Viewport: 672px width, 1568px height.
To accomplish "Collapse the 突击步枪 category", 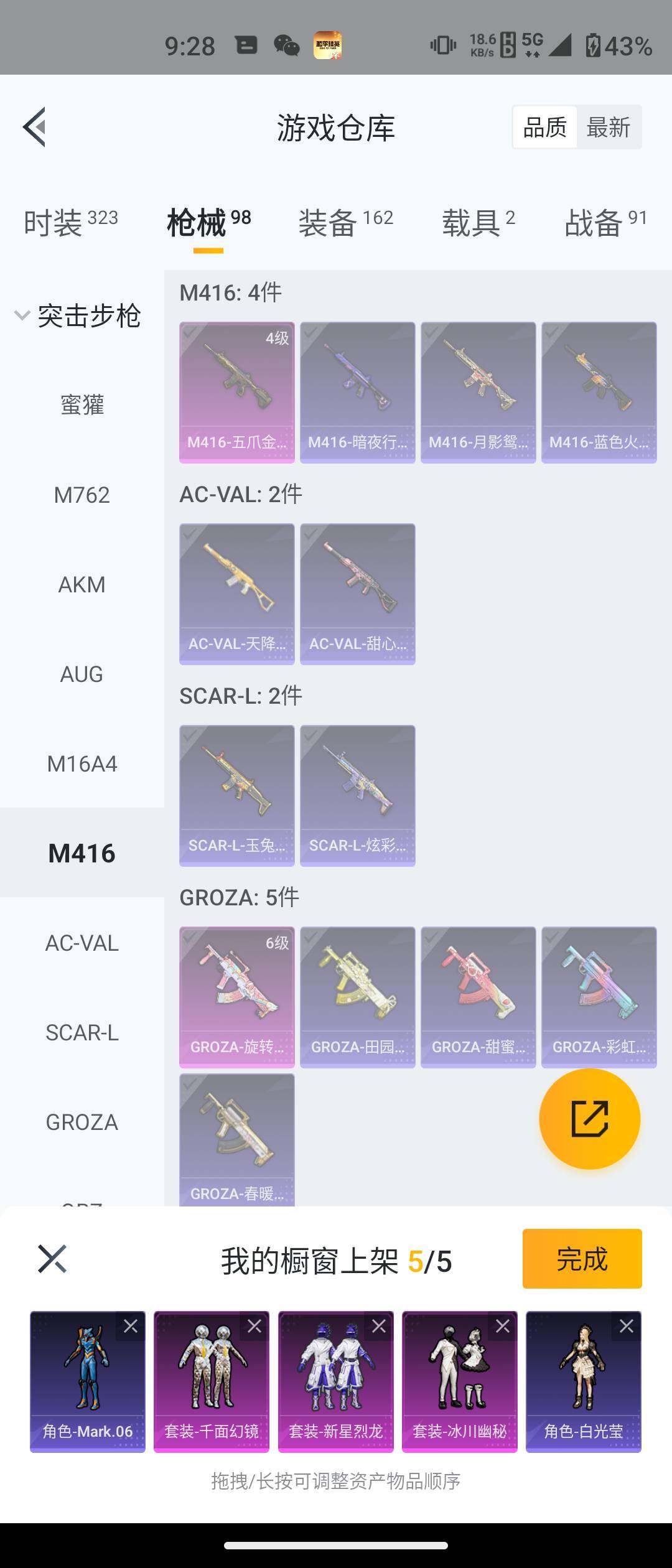I will [78, 315].
